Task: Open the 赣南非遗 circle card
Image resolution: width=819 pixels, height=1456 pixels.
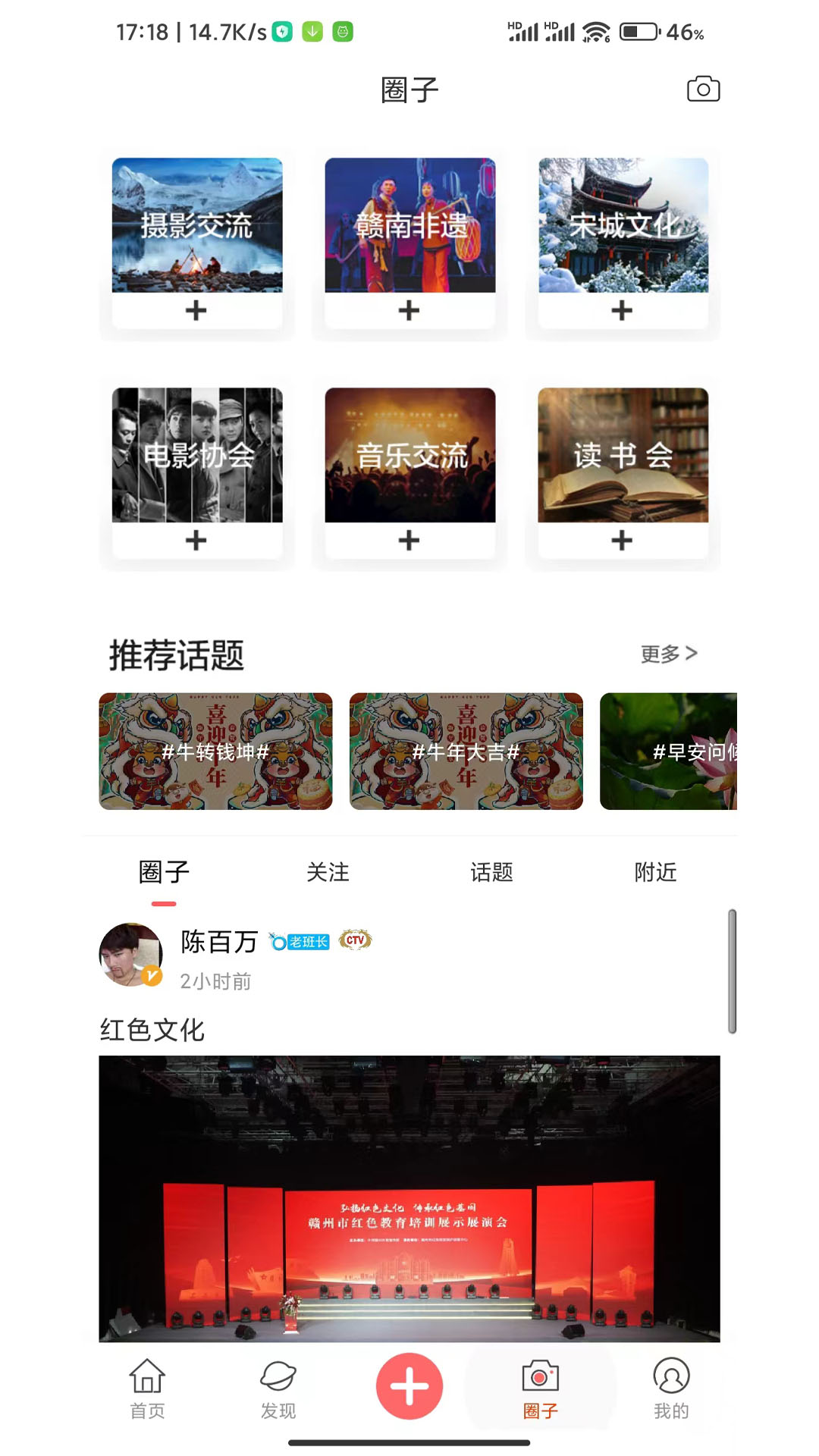Action: pos(409,225)
